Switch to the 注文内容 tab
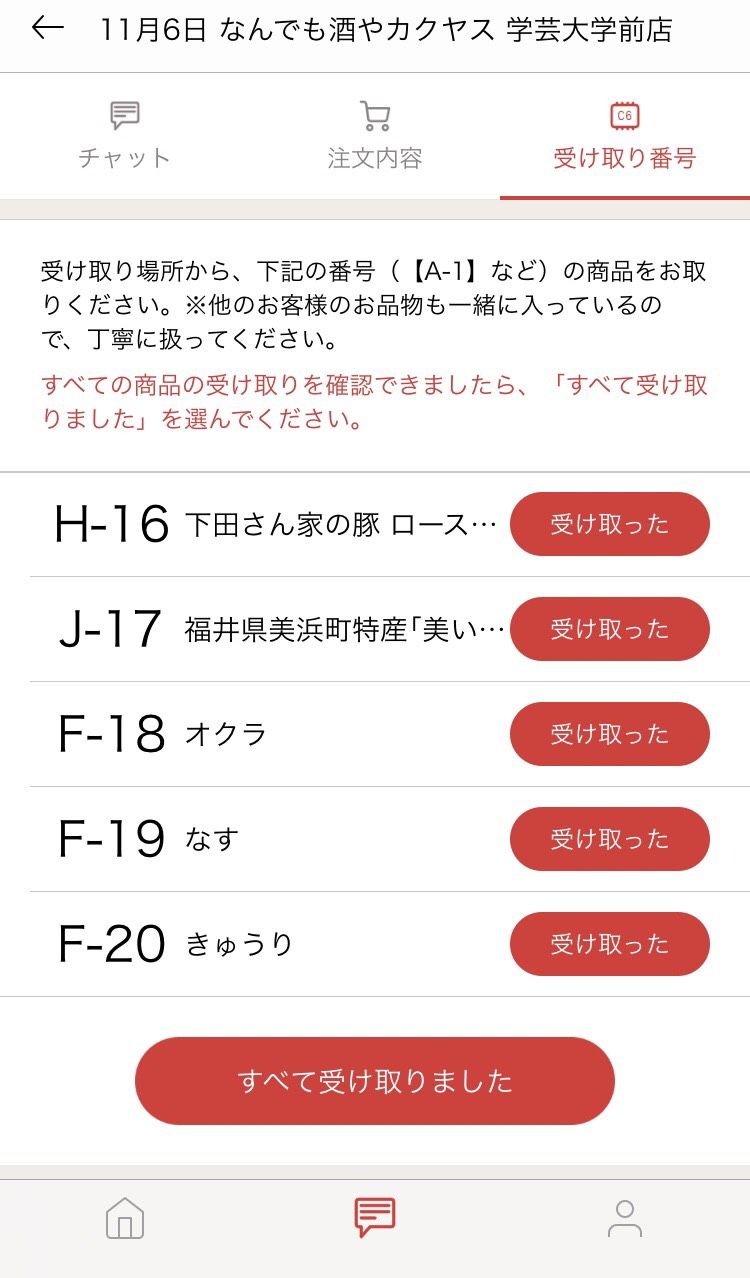Viewport: 750px width, 1278px height. (x=375, y=136)
